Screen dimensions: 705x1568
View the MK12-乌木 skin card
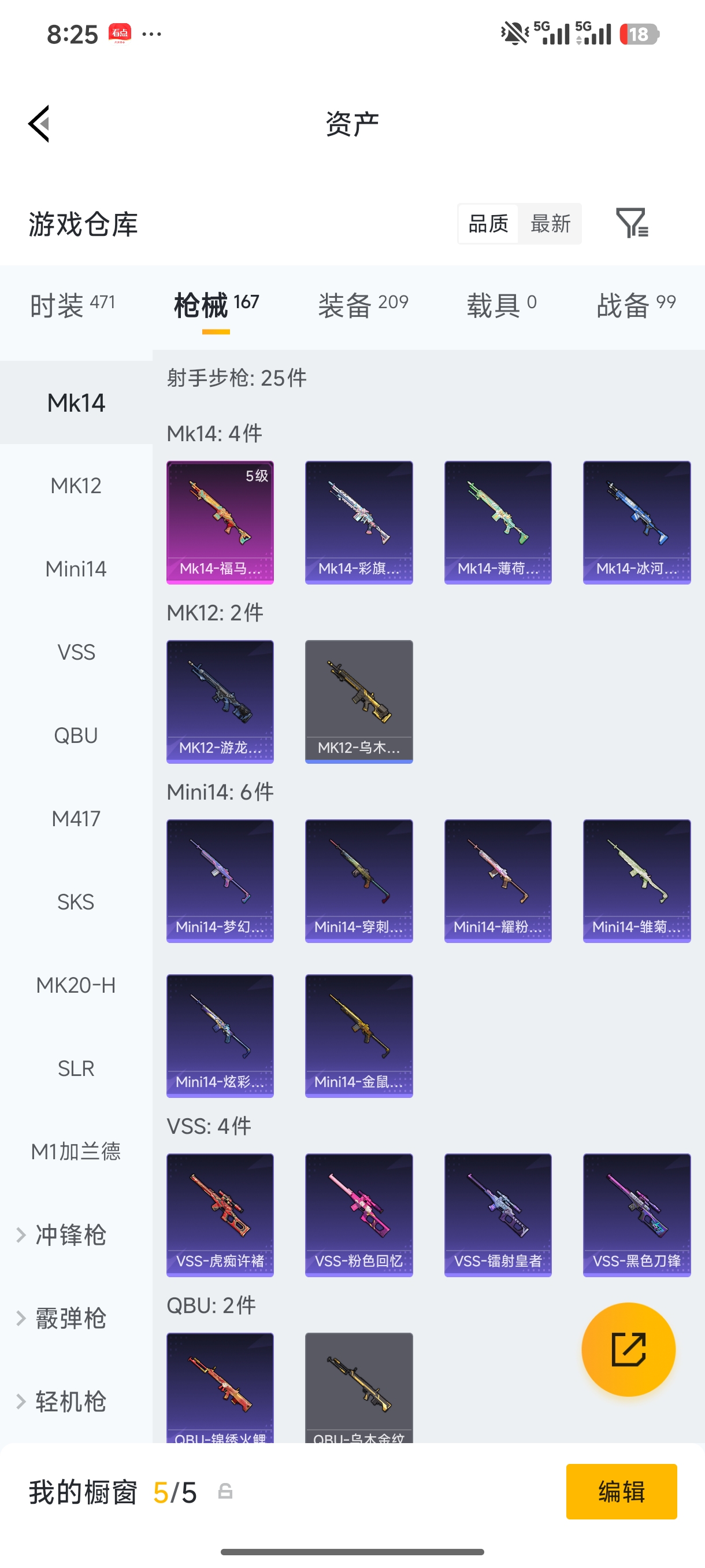(x=359, y=701)
